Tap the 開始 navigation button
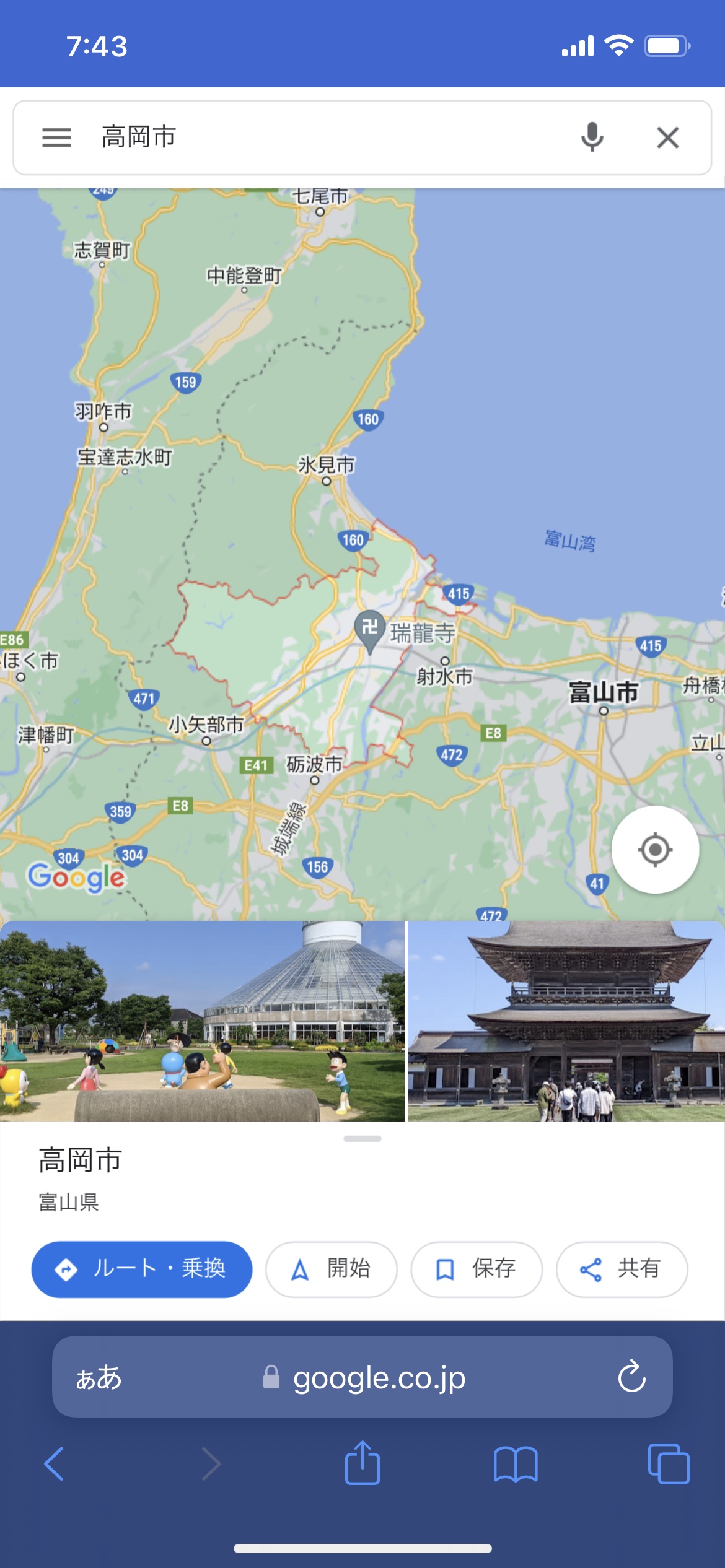 click(331, 1269)
